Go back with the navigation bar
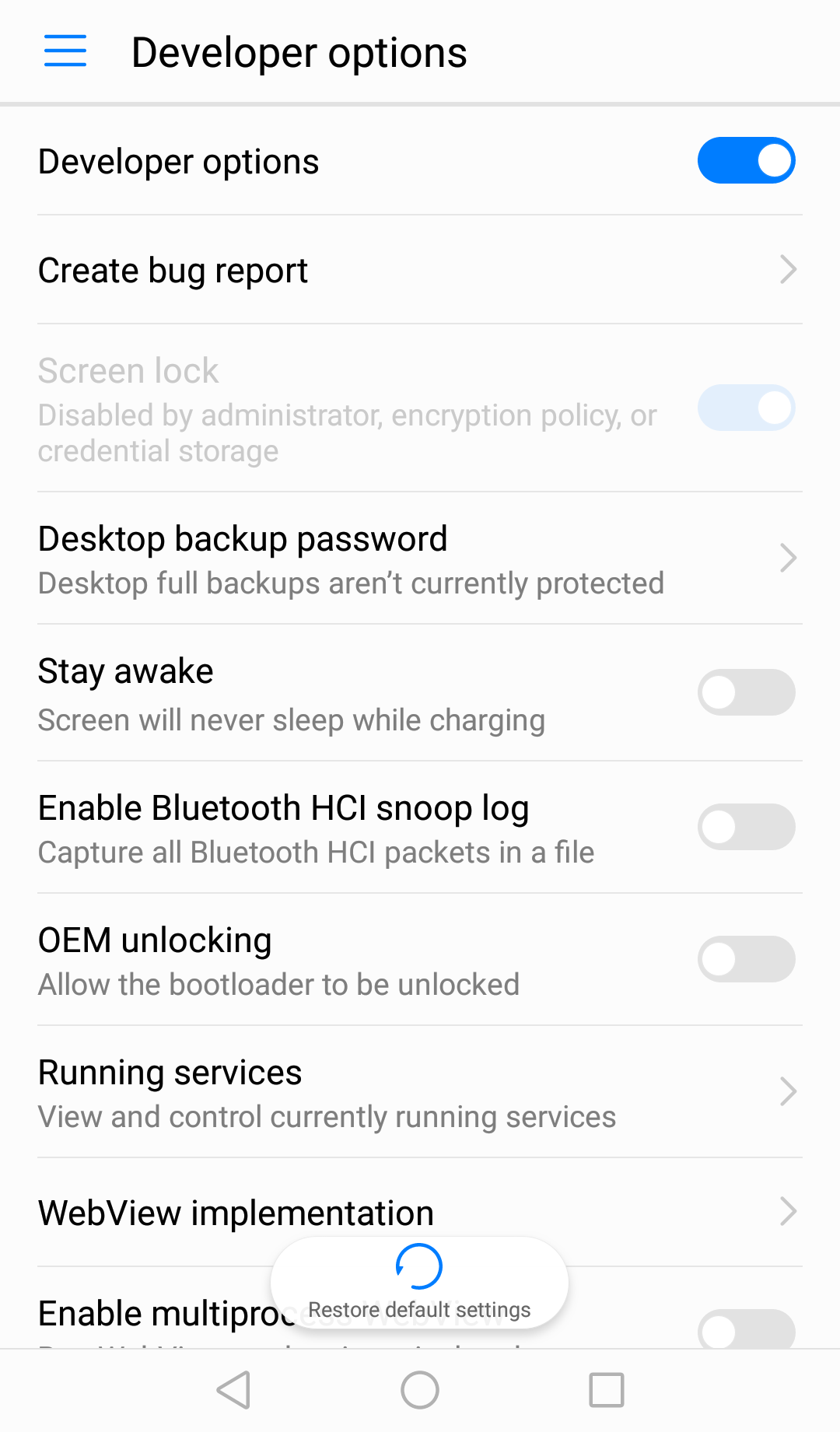 tap(233, 1390)
